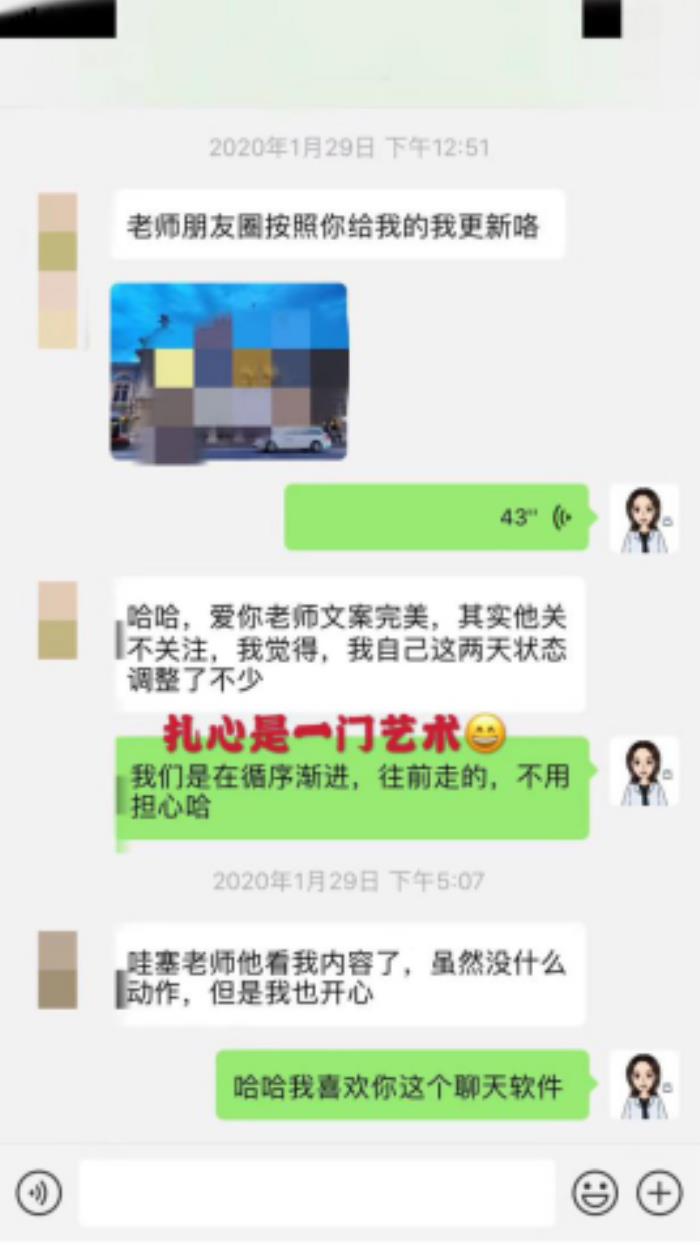Open the shared photo in the chat

(x=229, y=372)
